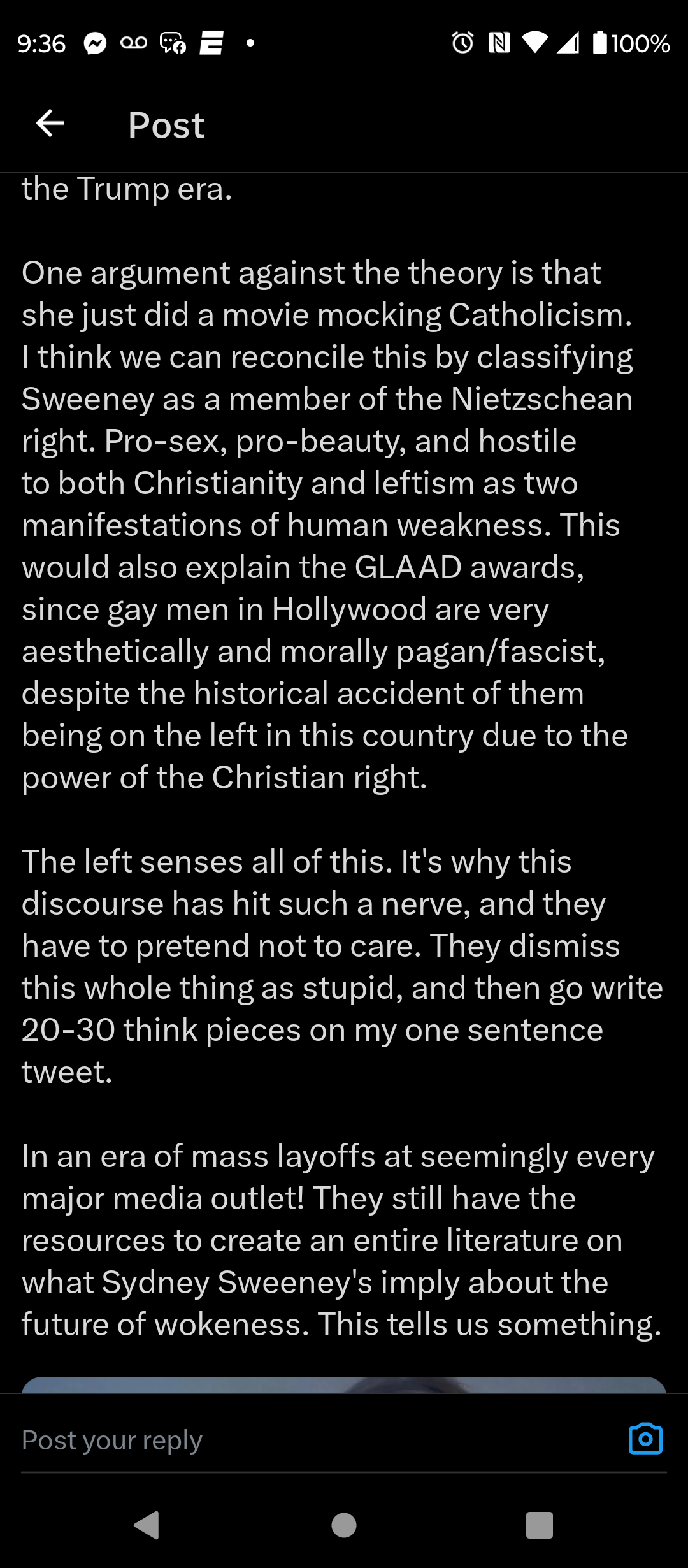Go back using the top arrow
The image size is (688, 1568).
click(x=50, y=124)
